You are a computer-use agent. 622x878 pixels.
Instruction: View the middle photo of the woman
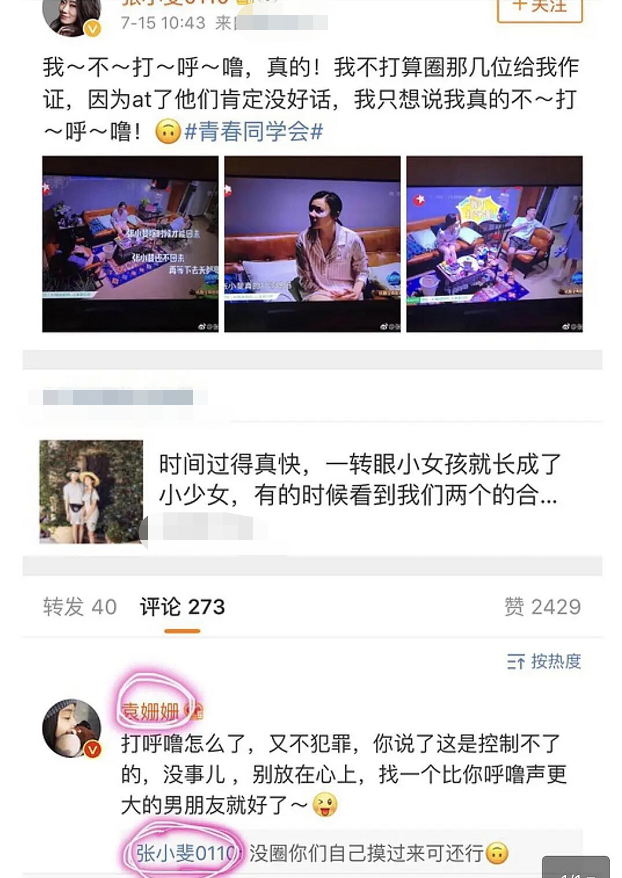pyautogui.click(x=312, y=243)
